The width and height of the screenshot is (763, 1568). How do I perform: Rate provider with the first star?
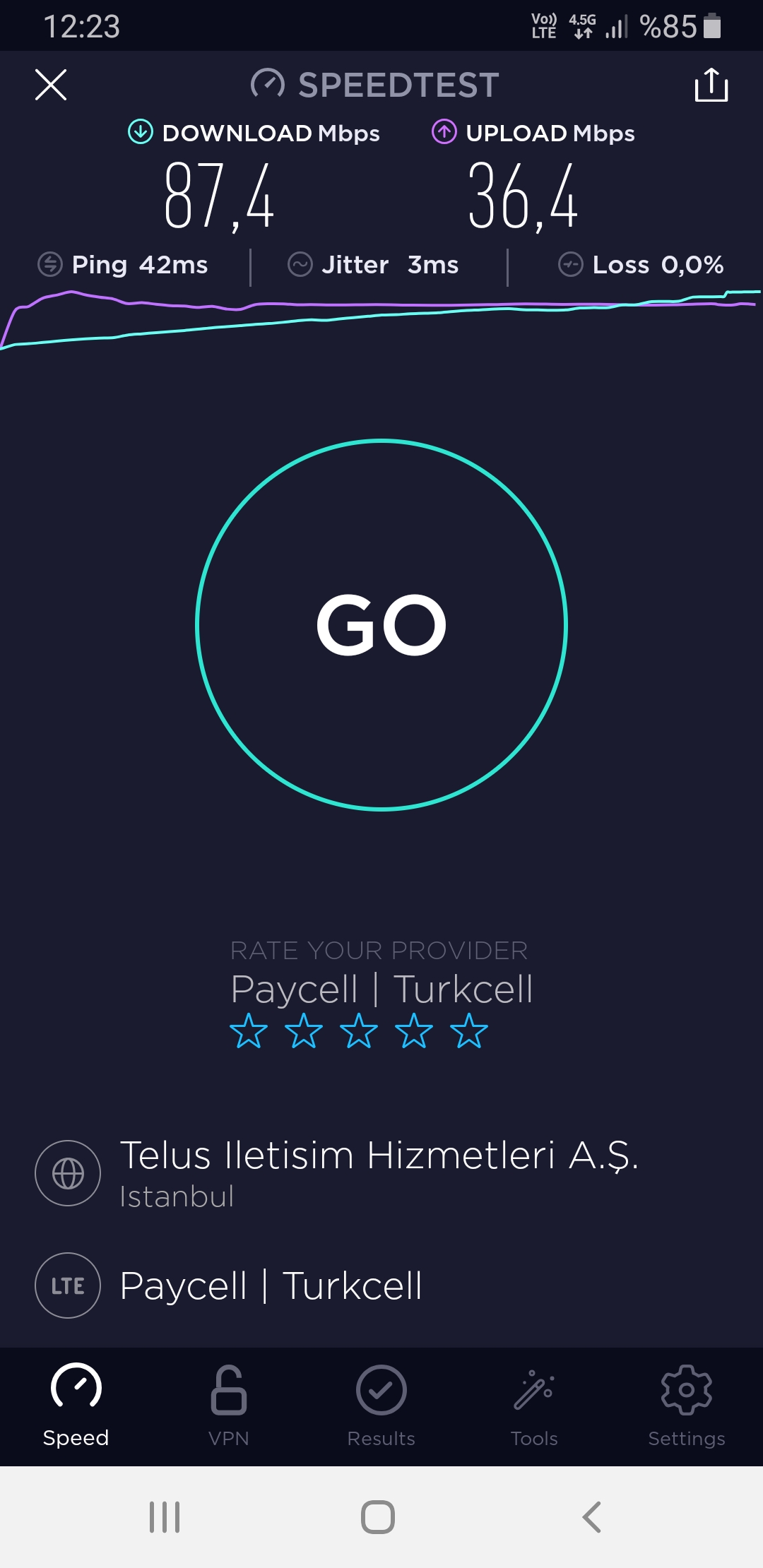pyautogui.click(x=249, y=1031)
